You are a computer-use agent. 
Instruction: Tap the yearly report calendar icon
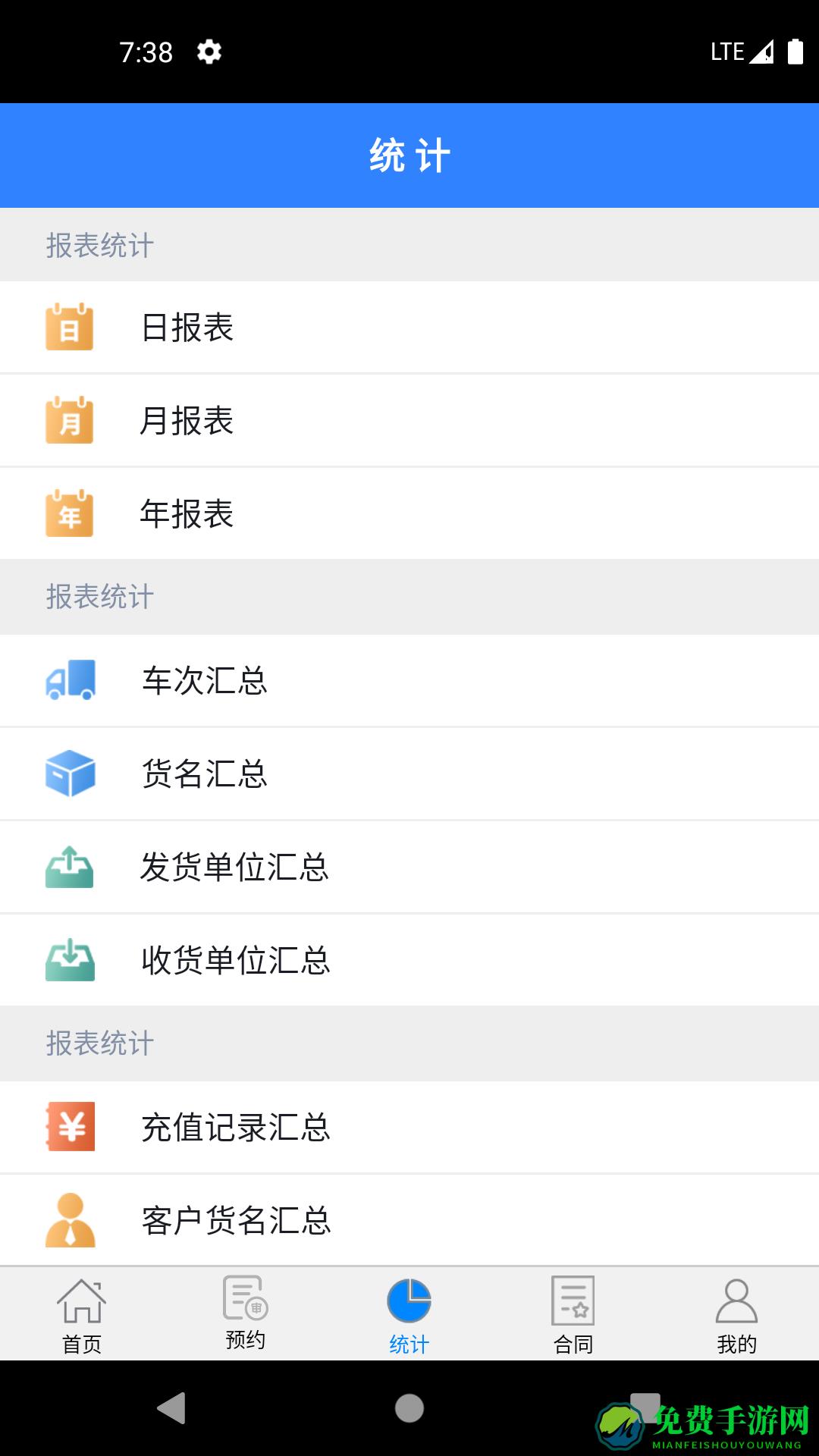tap(70, 514)
